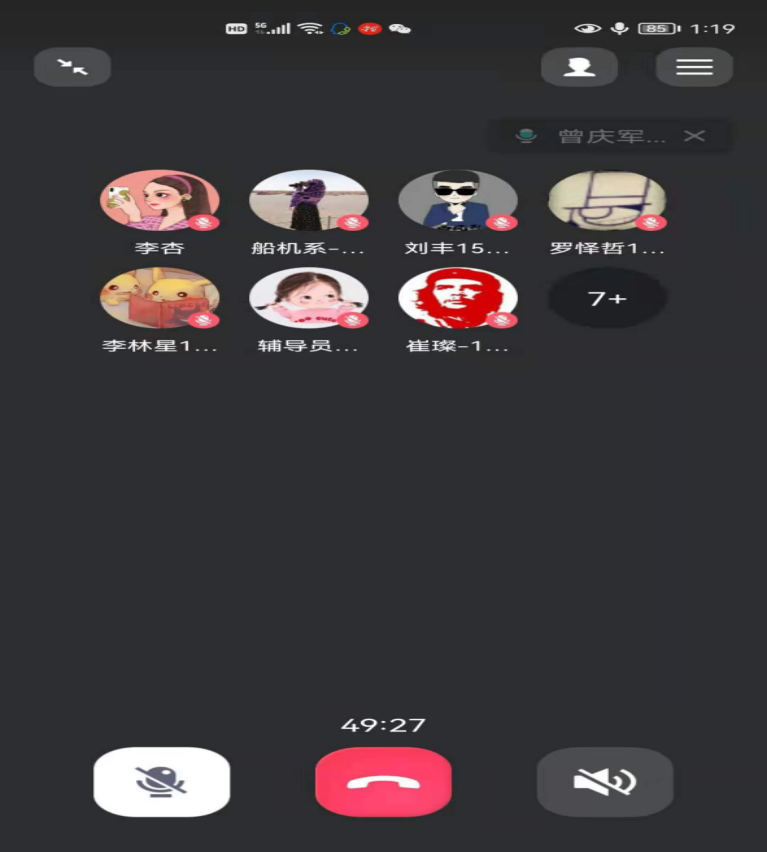Select the 辅导员 participant avatar
The image size is (767, 852).
click(x=308, y=298)
